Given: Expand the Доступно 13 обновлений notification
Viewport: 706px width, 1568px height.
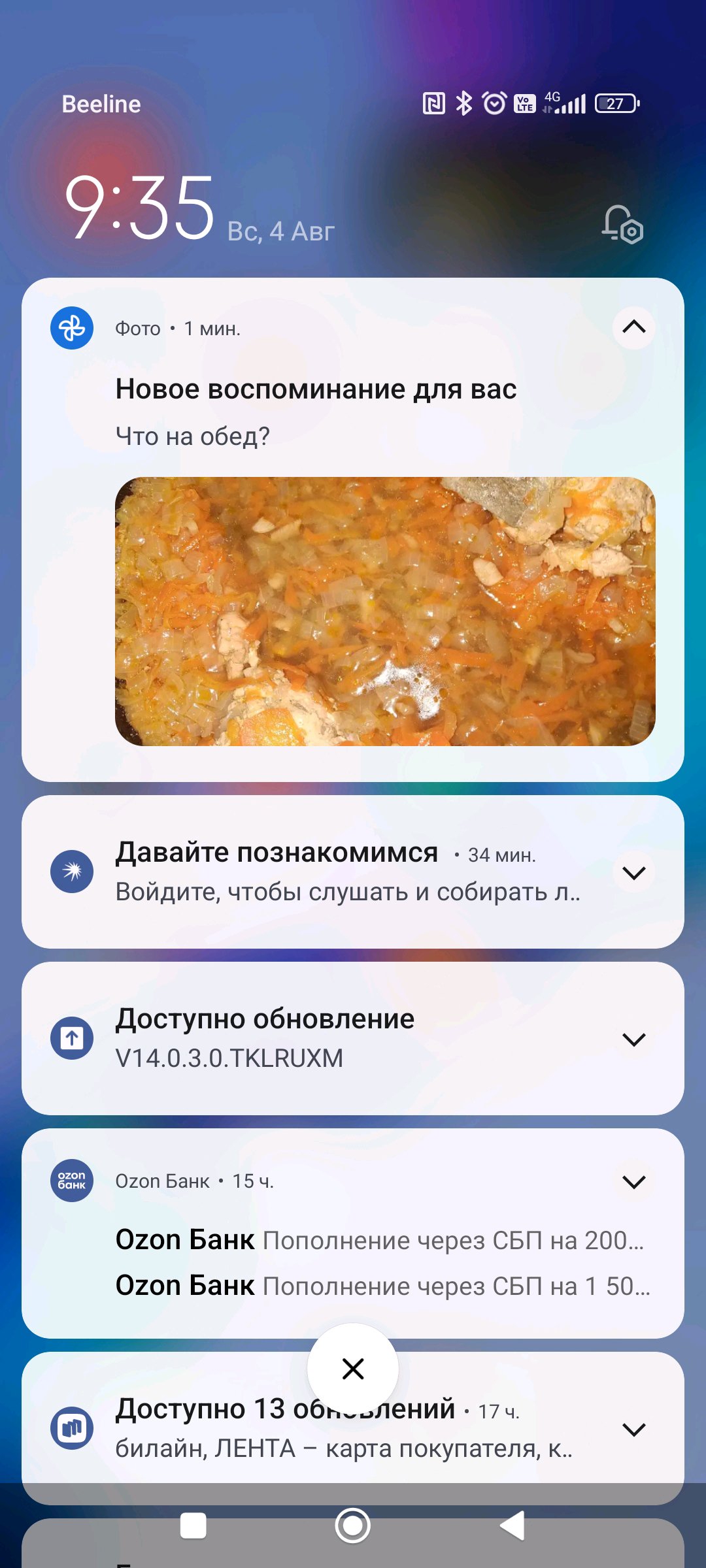Looking at the screenshot, I should pyautogui.click(x=633, y=1429).
